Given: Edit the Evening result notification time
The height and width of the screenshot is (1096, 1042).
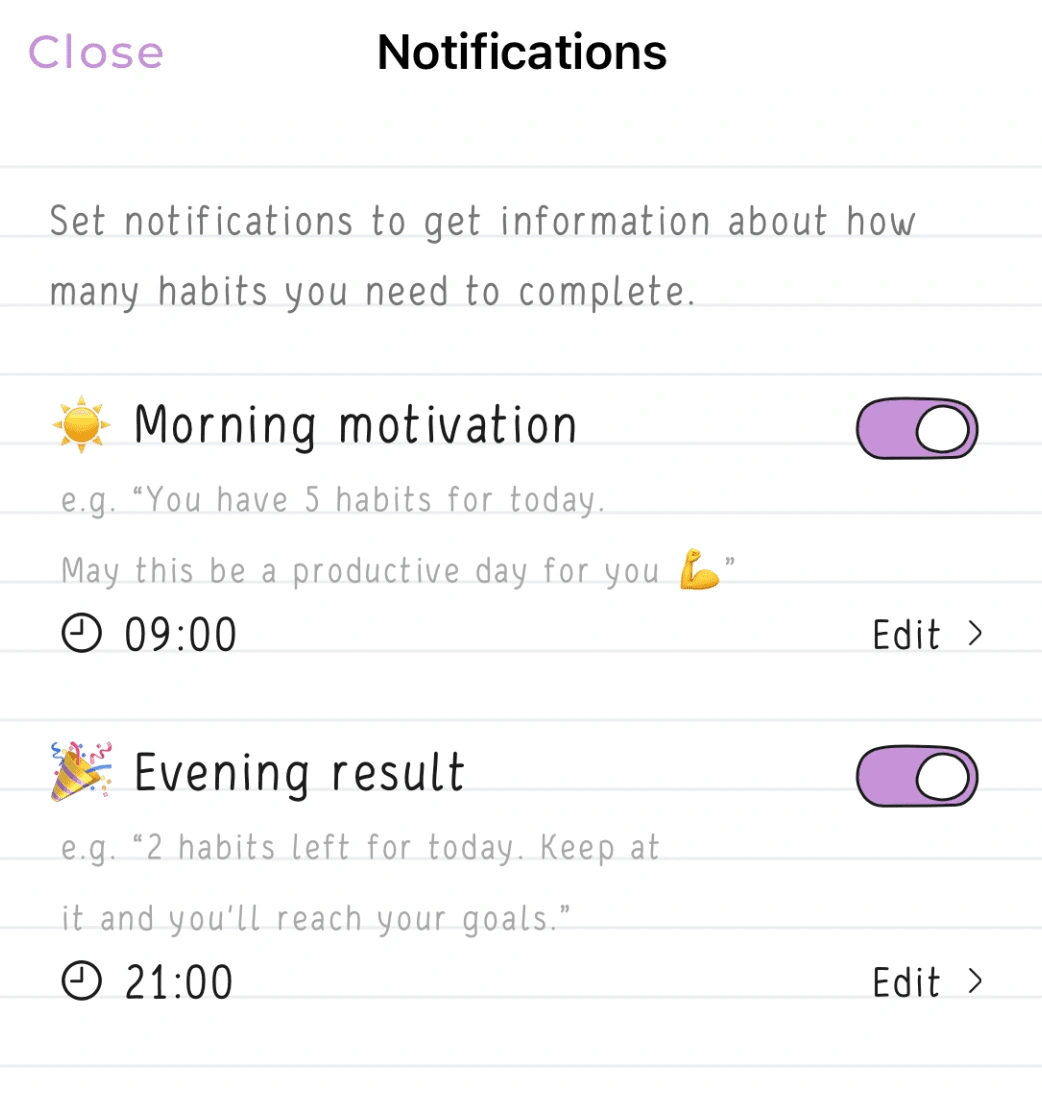Looking at the screenshot, I should click(906, 981).
